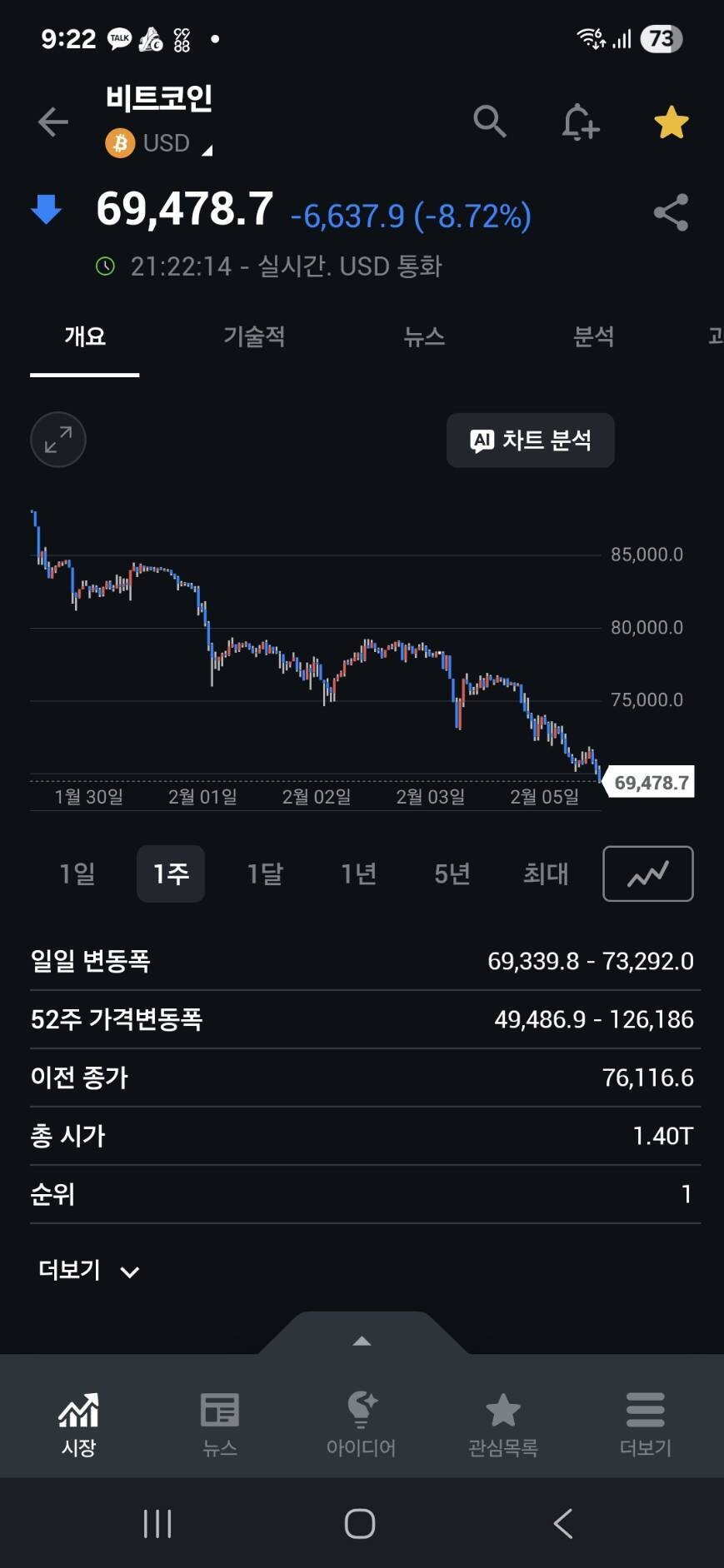
Task: Toggle the yellow favorite star
Action: pos(671,122)
